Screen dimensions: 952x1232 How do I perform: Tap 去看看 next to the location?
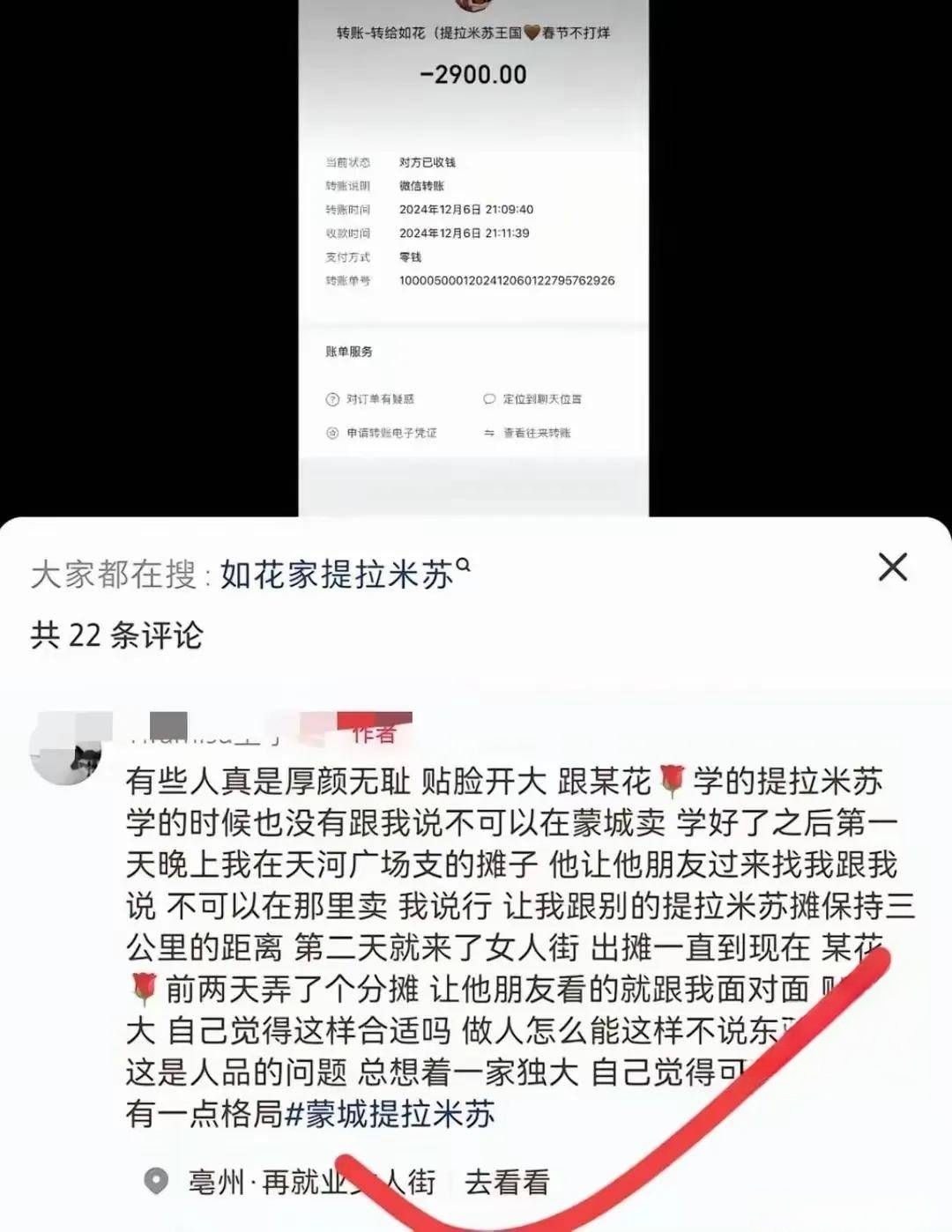(x=507, y=1182)
